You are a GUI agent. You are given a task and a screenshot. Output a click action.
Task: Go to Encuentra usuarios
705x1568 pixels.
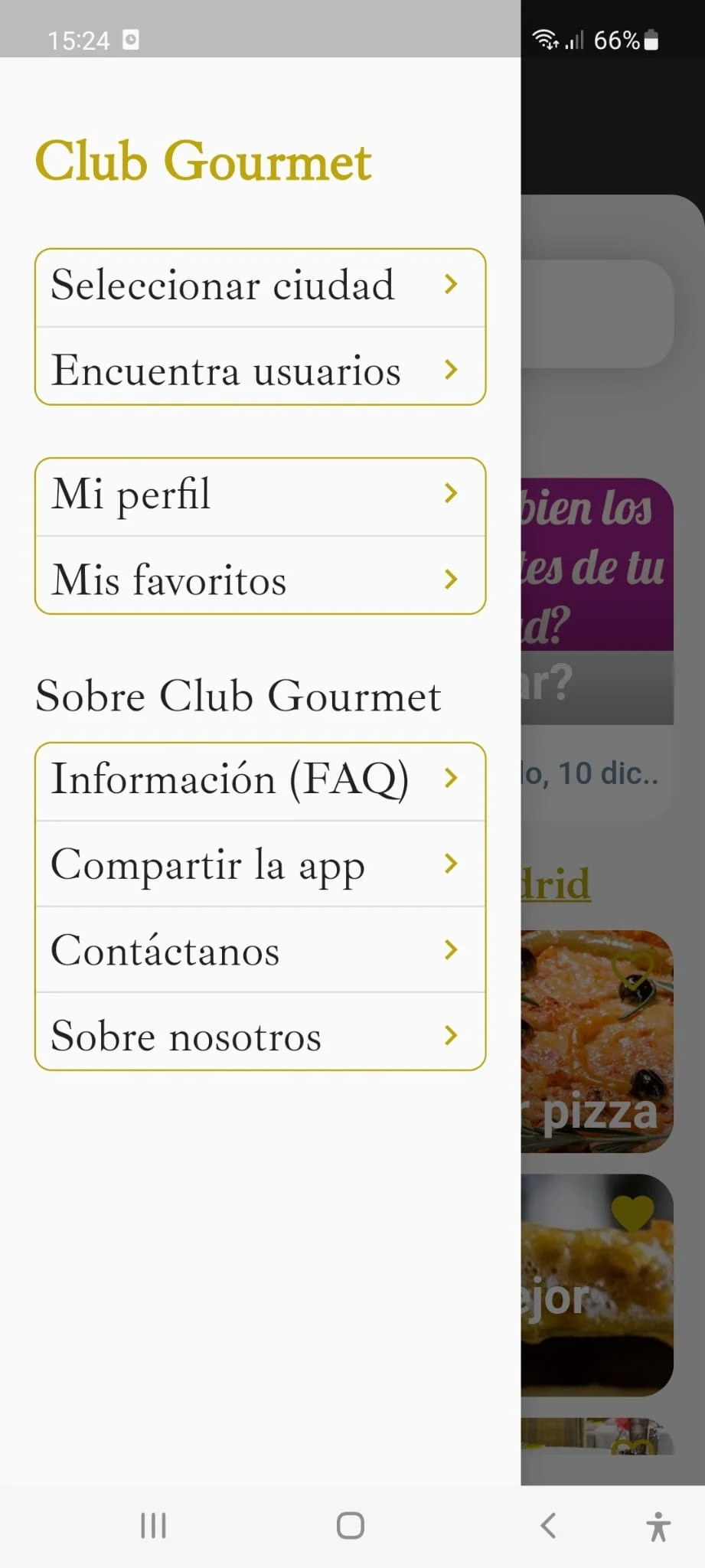pos(260,371)
